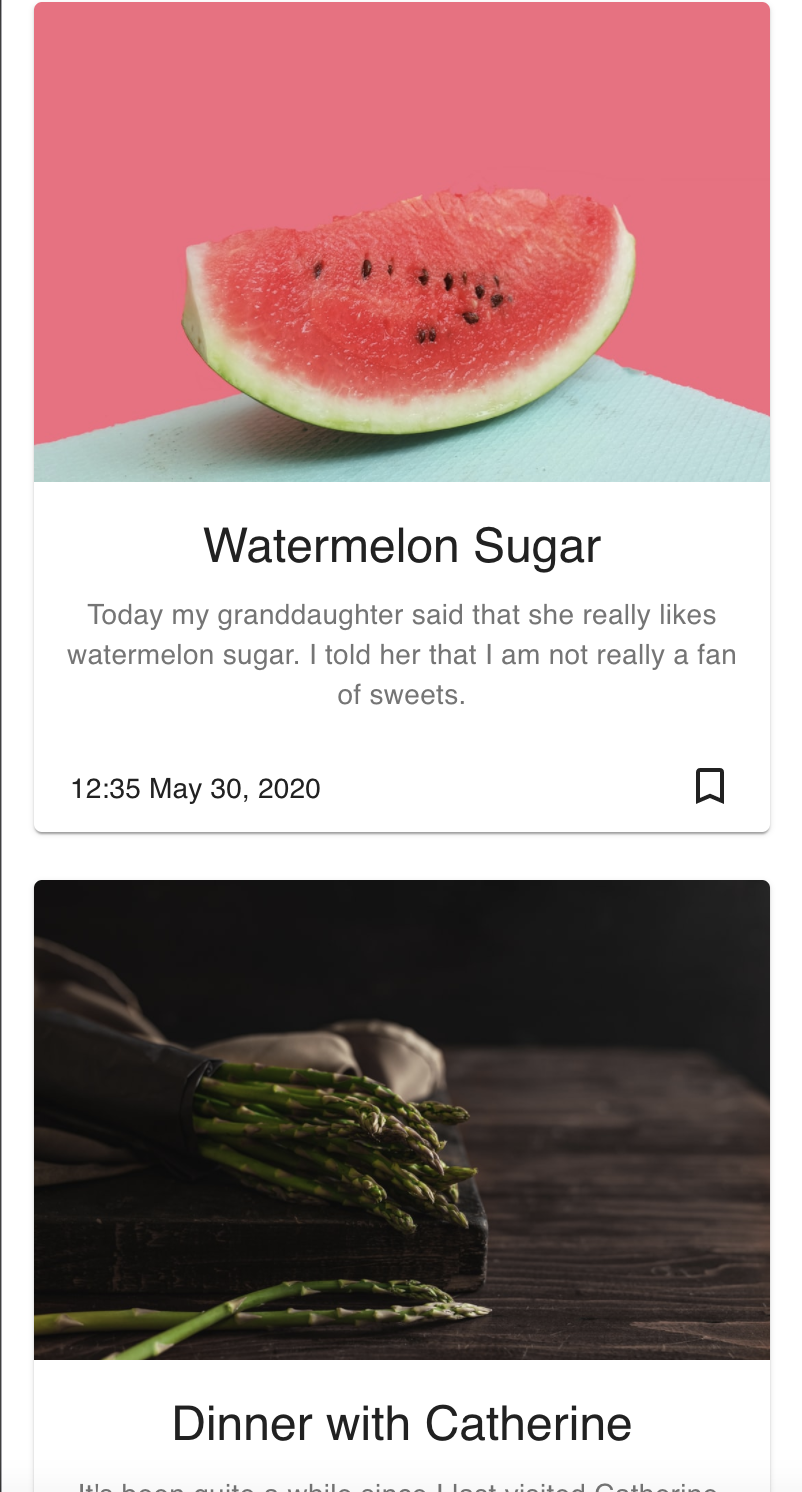802x1492 pixels.
Task: Bookmark the Watermelon Sugar entry
Action: click(710, 786)
